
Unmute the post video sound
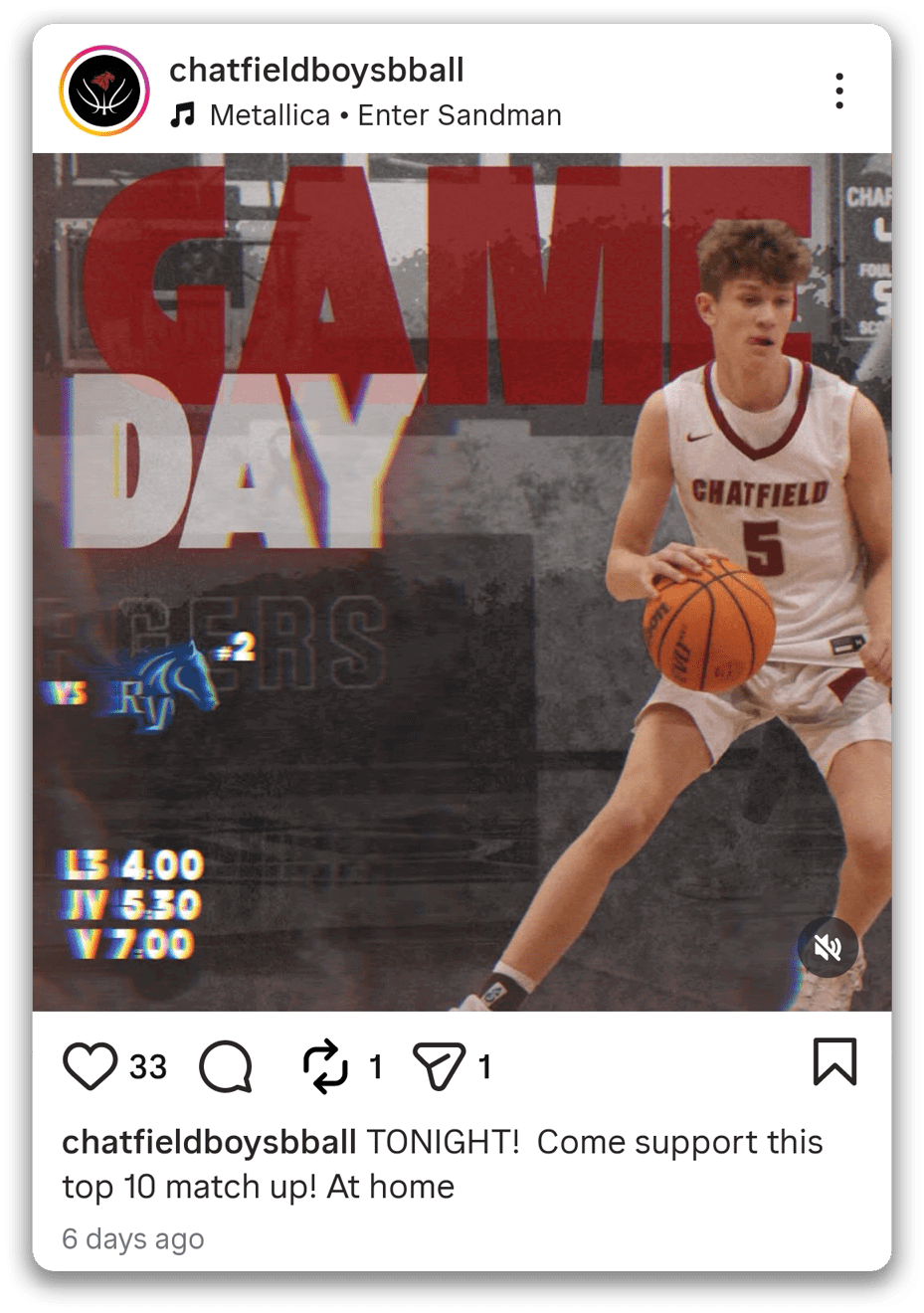pyautogui.click(x=828, y=947)
